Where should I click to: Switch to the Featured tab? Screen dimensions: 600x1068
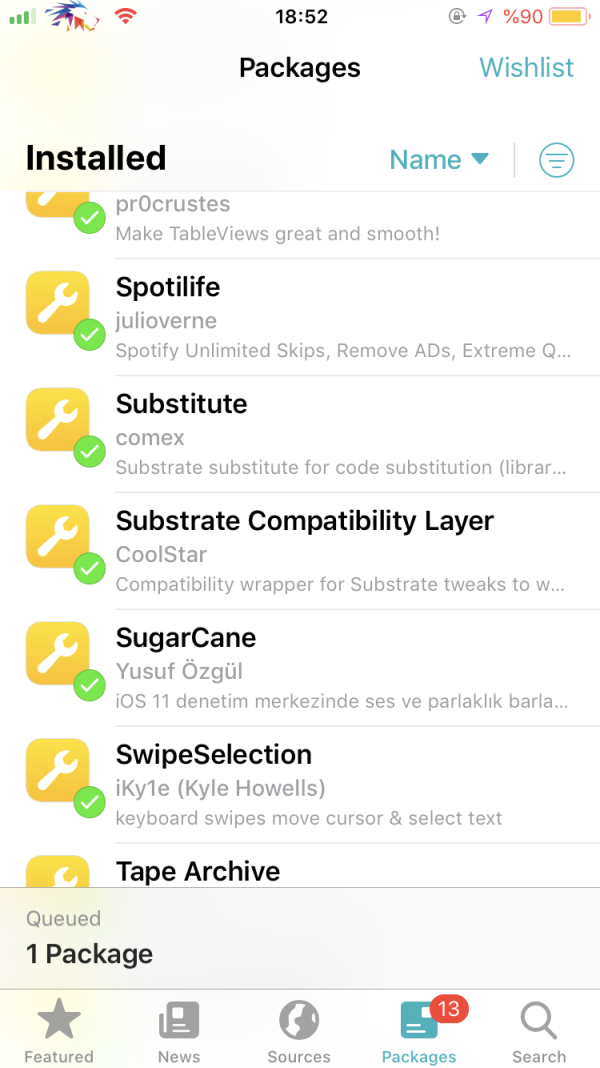tap(59, 1032)
